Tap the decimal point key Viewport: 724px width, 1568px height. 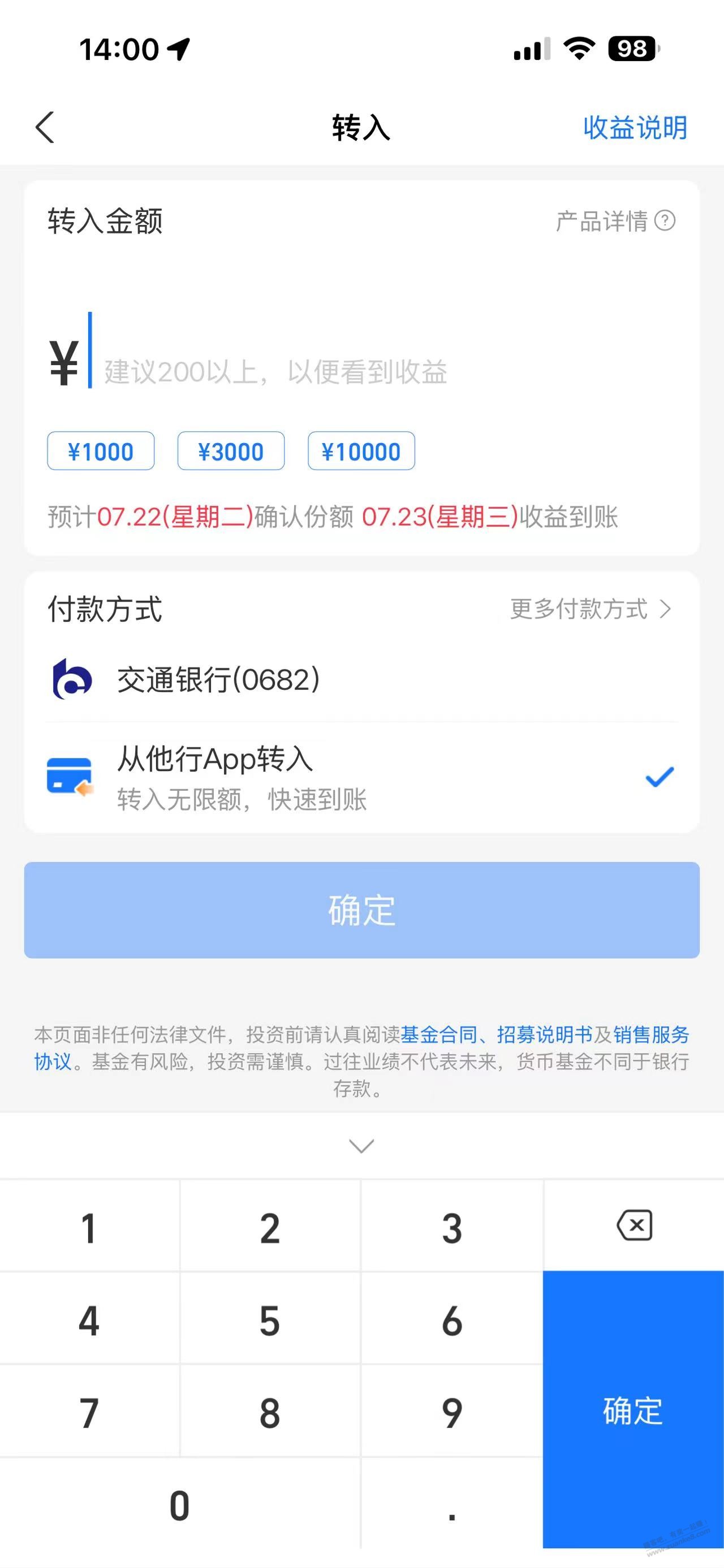coord(451,1504)
